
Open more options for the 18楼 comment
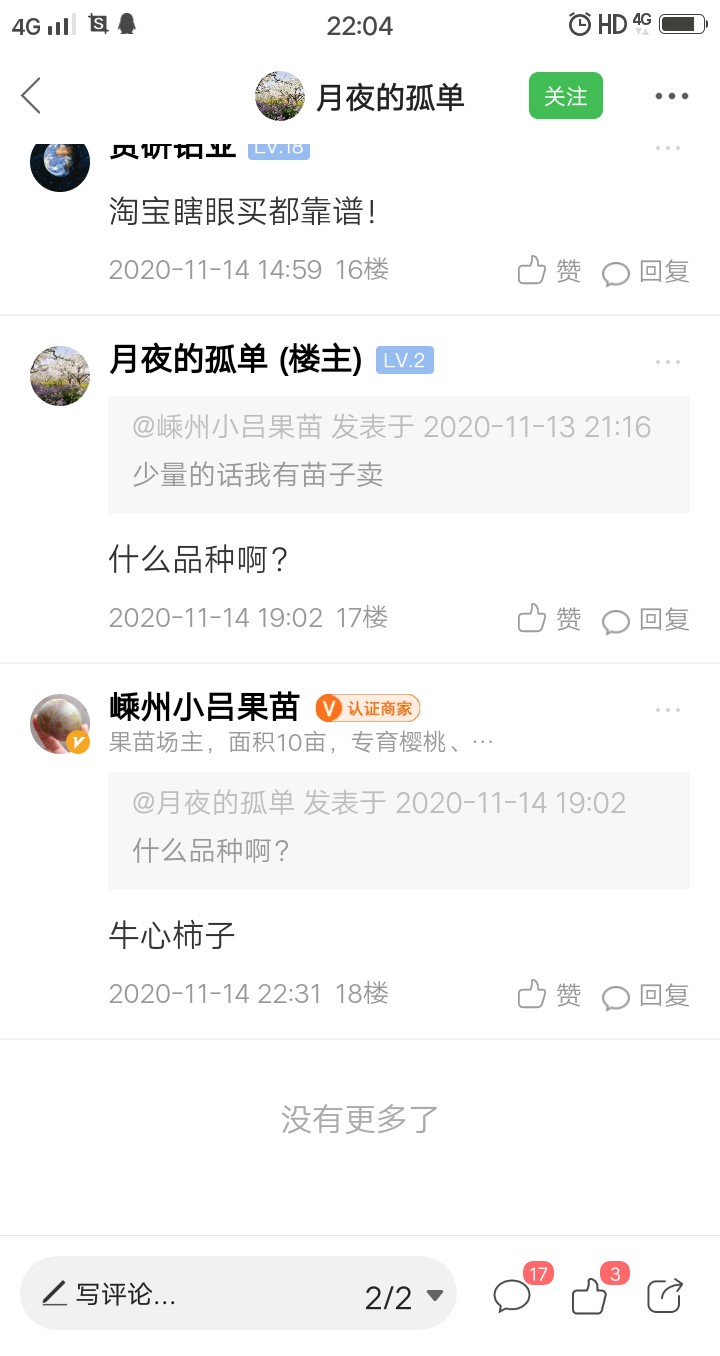[668, 709]
